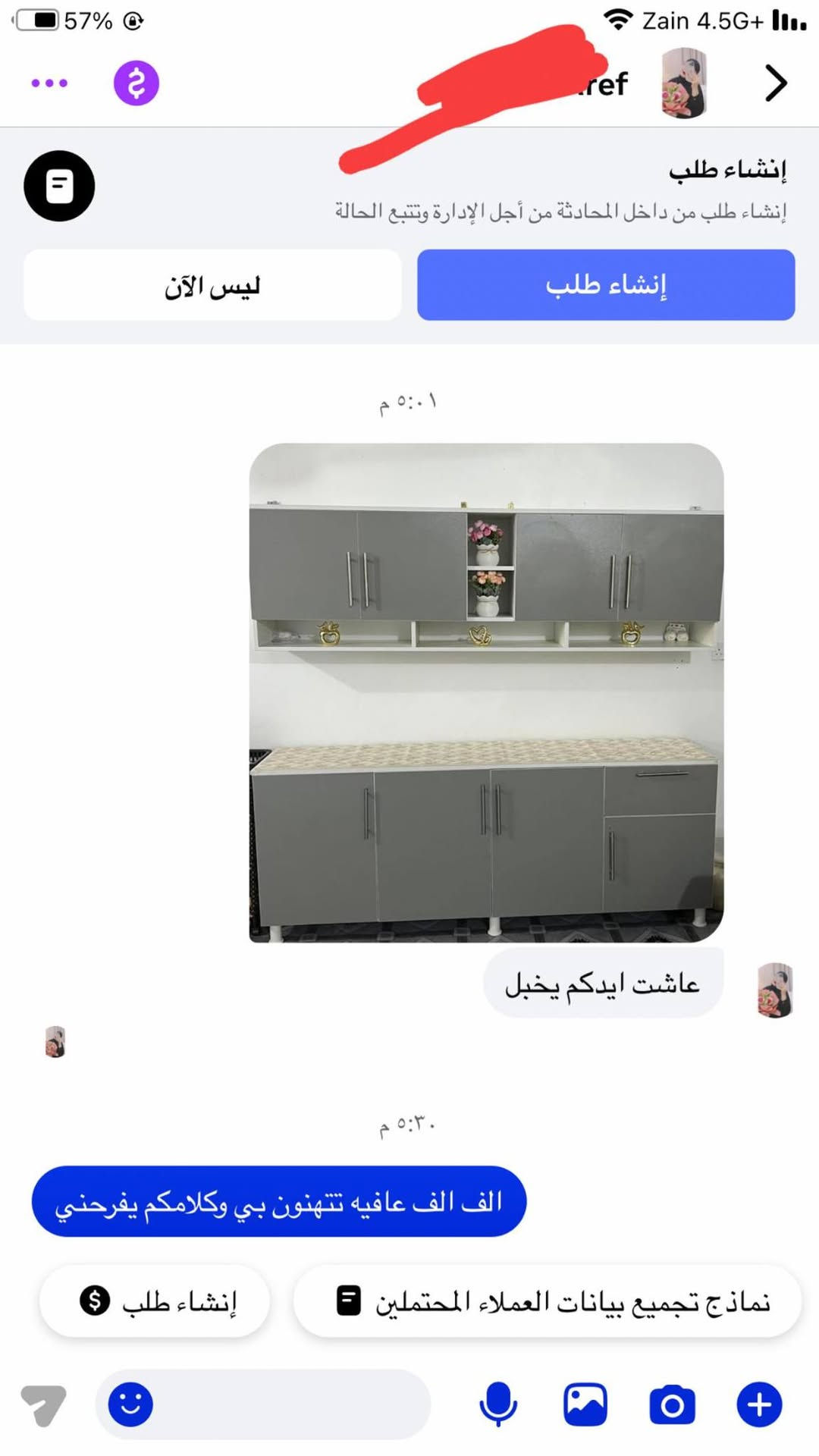The height and width of the screenshot is (1456, 819).
Task: Tap the purple payment dollar icon
Action: tap(136, 83)
